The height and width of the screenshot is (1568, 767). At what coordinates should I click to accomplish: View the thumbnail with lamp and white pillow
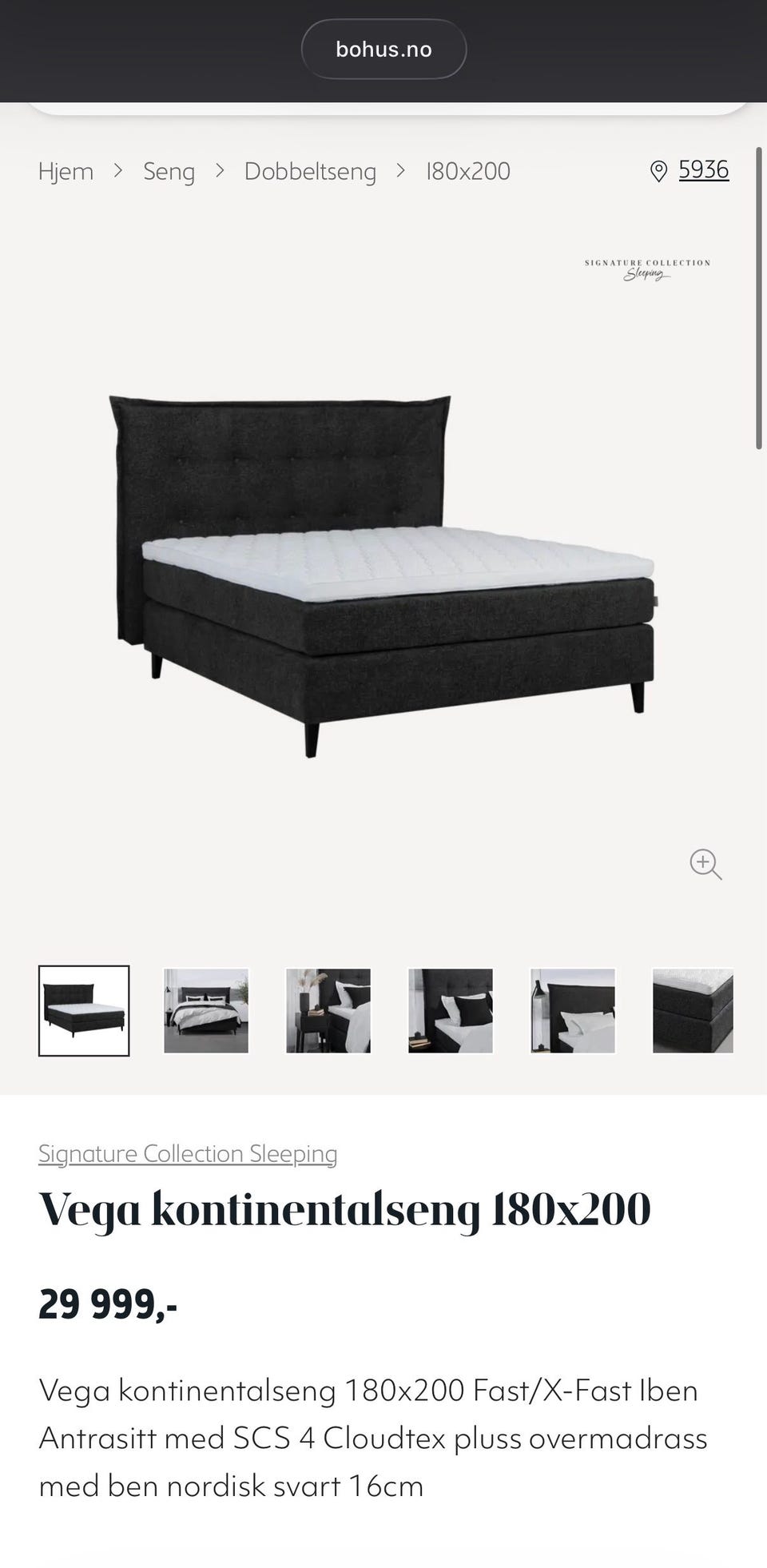click(x=573, y=1011)
